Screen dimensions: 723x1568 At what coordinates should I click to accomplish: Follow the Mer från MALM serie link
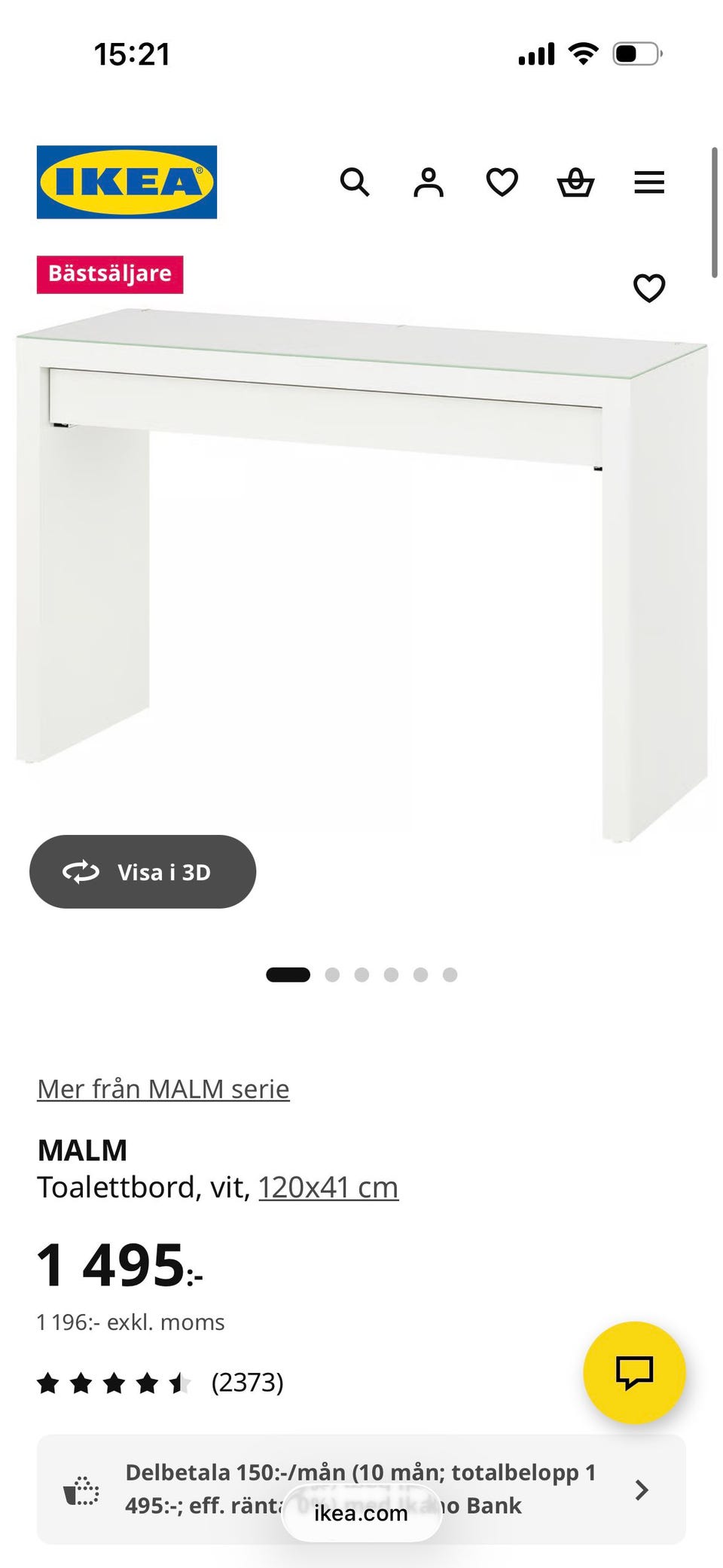163,1089
